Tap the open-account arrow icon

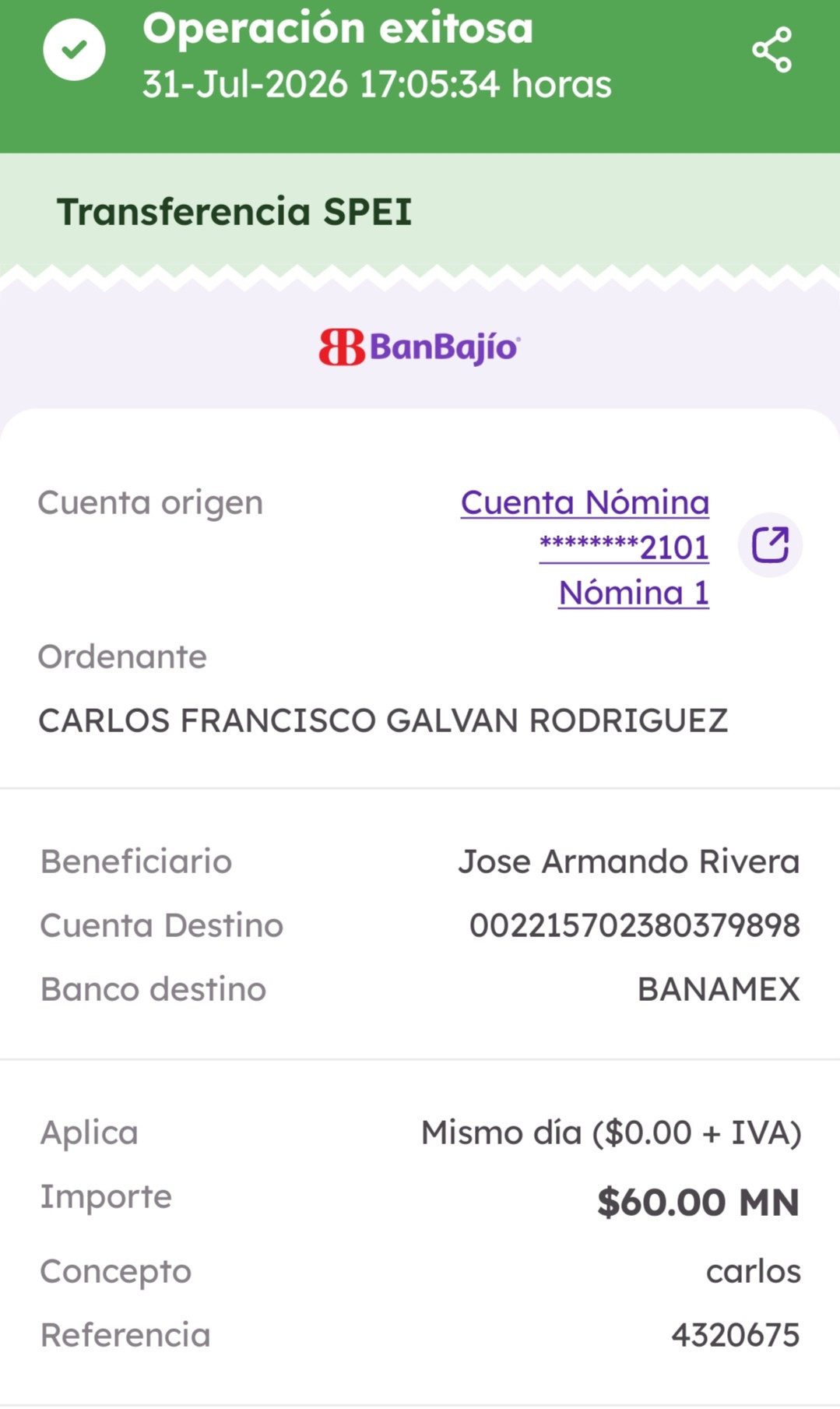pyautogui.click(x=770, y=544)
